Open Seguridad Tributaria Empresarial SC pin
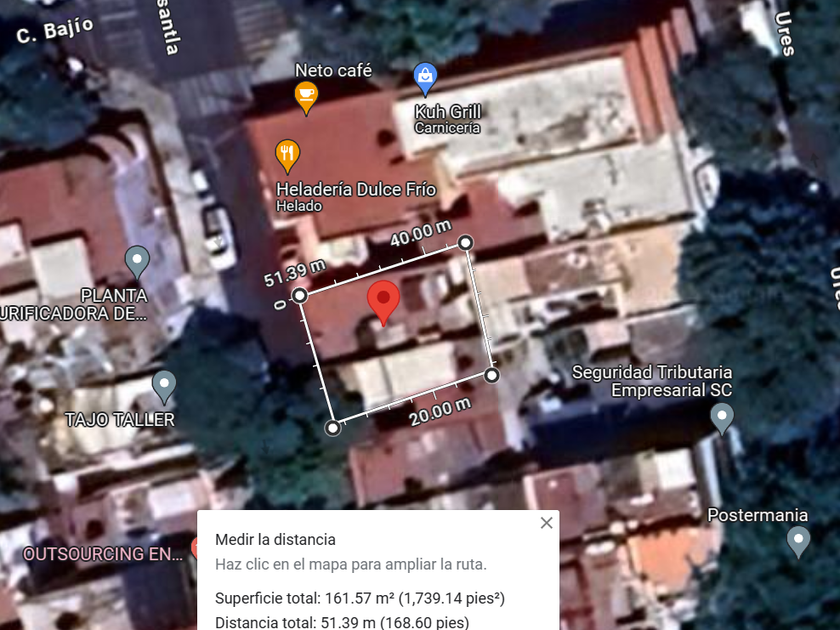This screenshot has height=630, width=840. tap(722, 417)
